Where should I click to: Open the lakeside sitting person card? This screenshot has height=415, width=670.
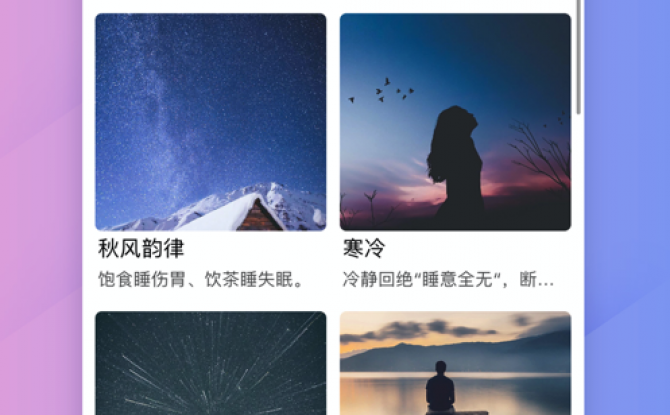[455, 363]
